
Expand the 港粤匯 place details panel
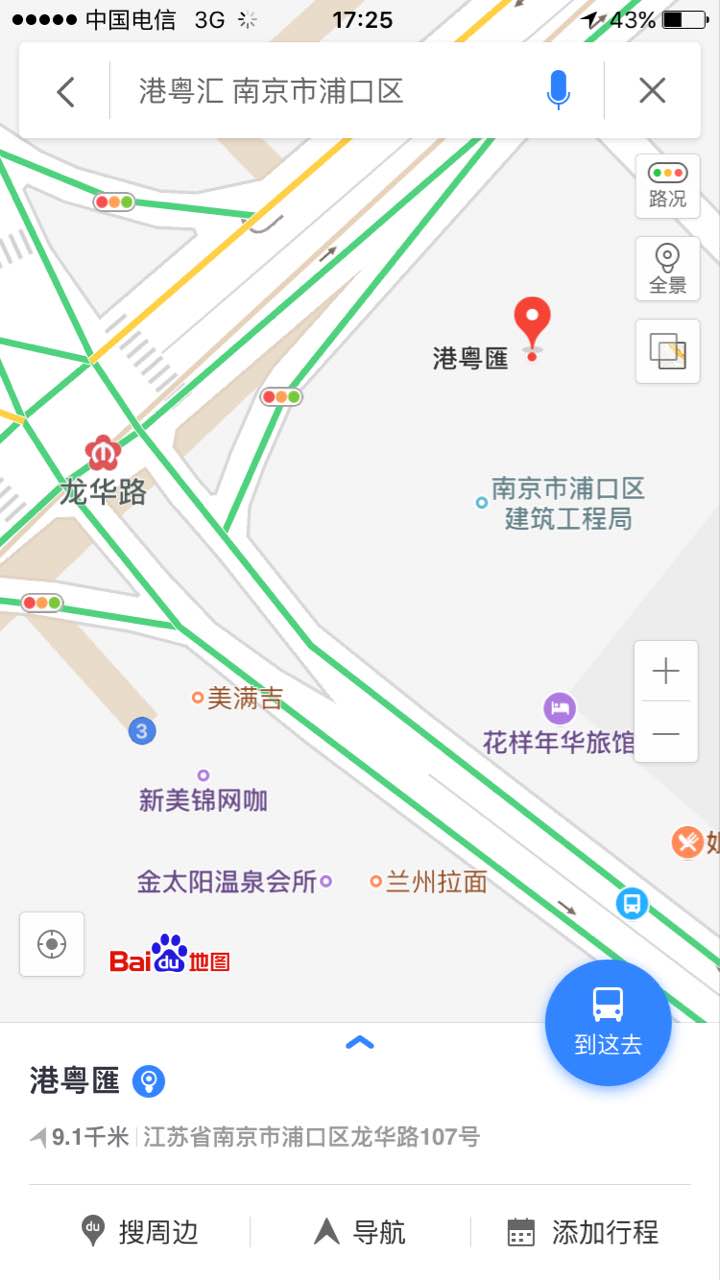click(360, 1043)
